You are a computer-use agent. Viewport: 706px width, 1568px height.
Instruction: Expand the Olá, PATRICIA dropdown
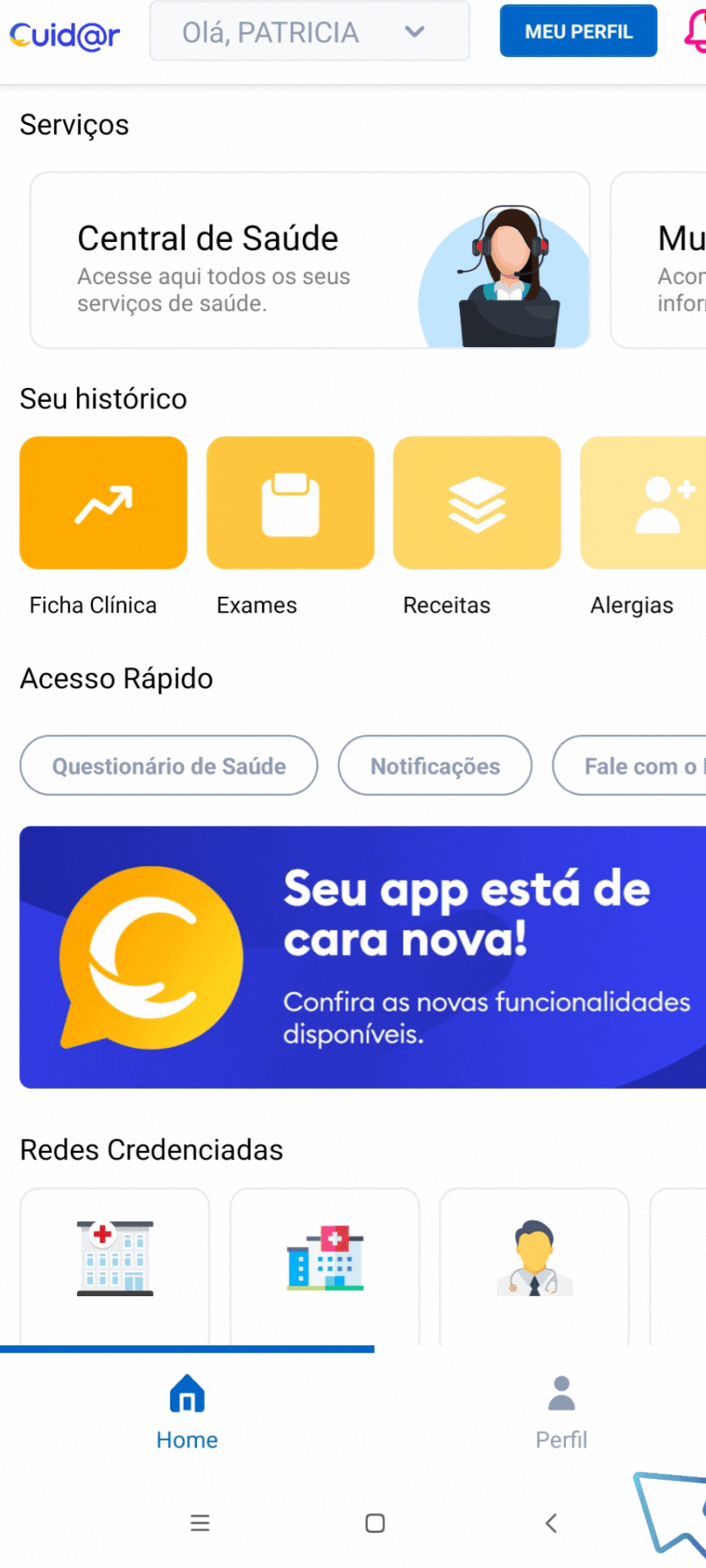309,32
